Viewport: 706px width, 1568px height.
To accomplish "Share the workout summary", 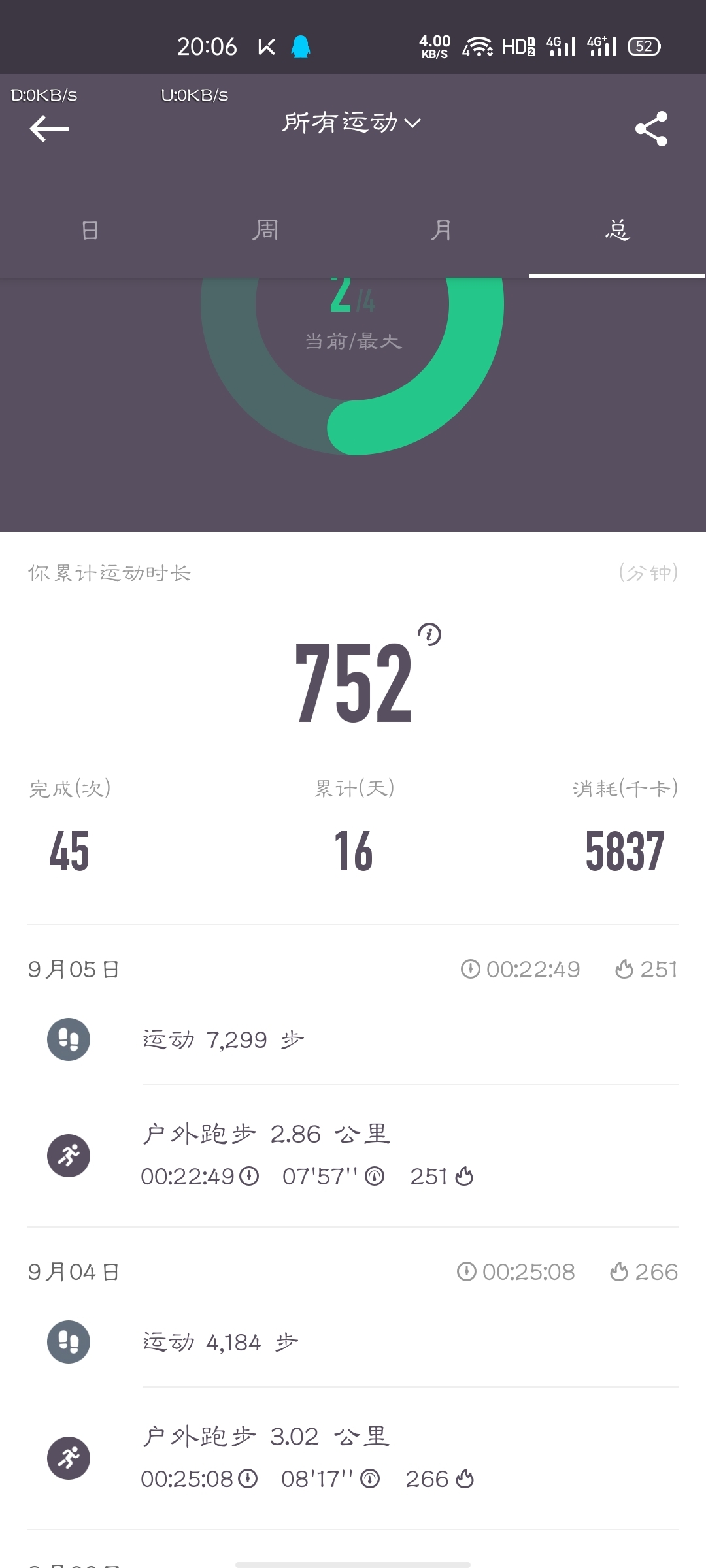I will pyautogui.click(x=651, y=129).
